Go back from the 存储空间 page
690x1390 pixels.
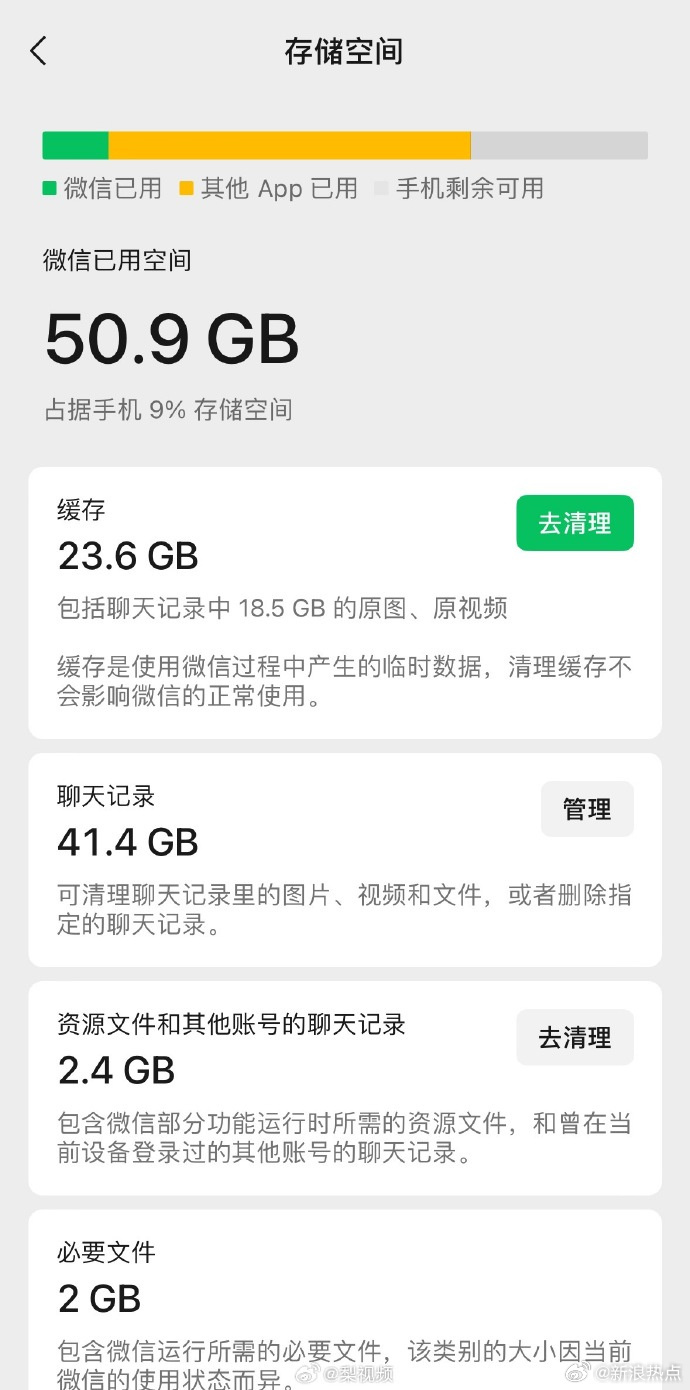[38, 51]
